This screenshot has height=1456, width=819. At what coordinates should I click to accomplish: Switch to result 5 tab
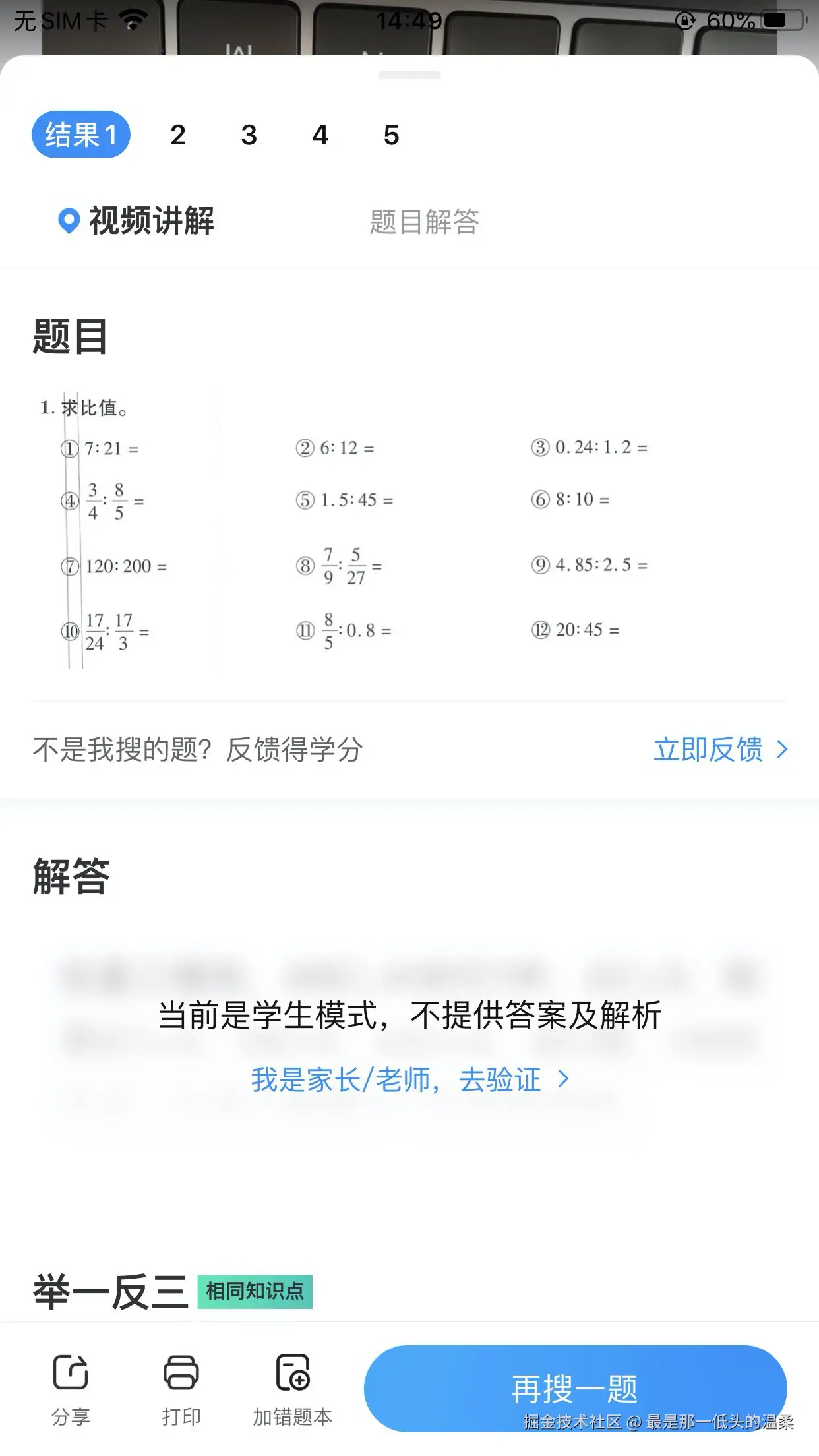pos(391,135)
